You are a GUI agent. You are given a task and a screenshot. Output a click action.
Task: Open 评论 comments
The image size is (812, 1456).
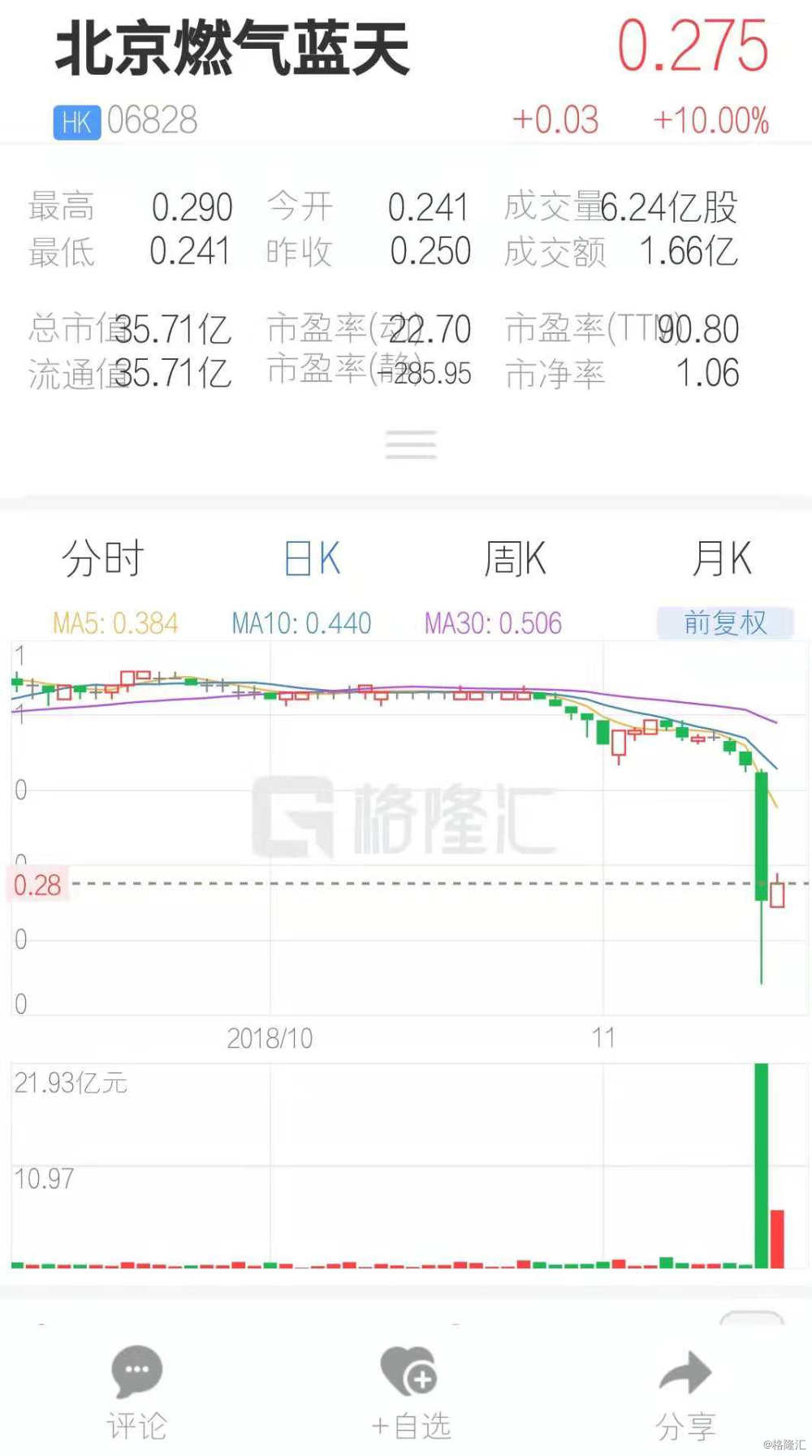coord(136,1392)
